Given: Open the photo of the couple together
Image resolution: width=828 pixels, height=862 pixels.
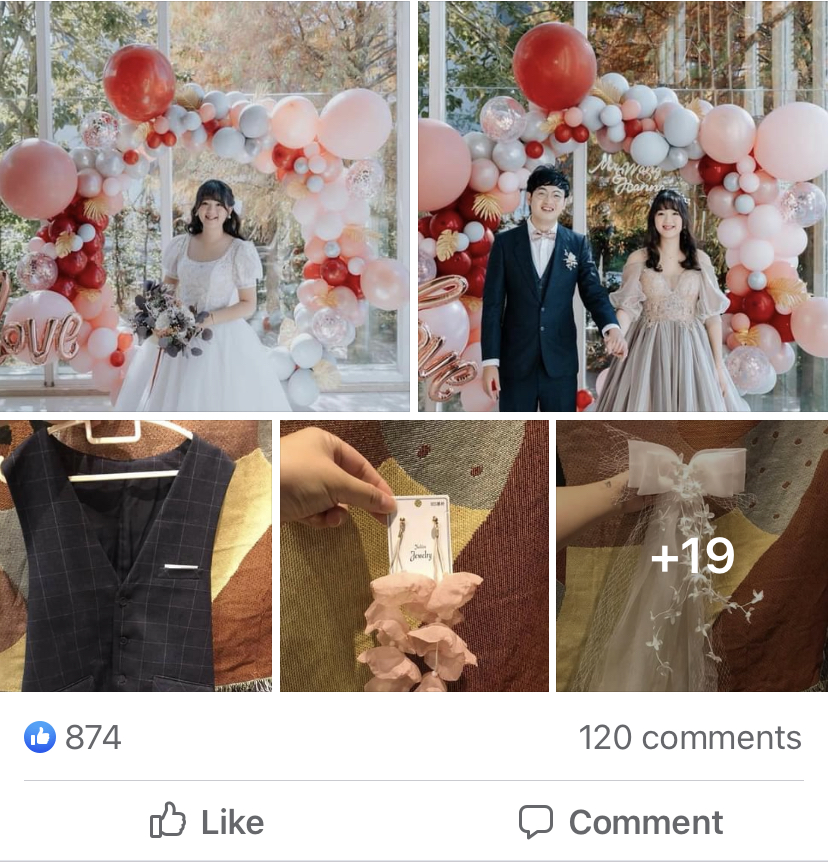Looking at the screenshot, I should (x=622, y=206).
